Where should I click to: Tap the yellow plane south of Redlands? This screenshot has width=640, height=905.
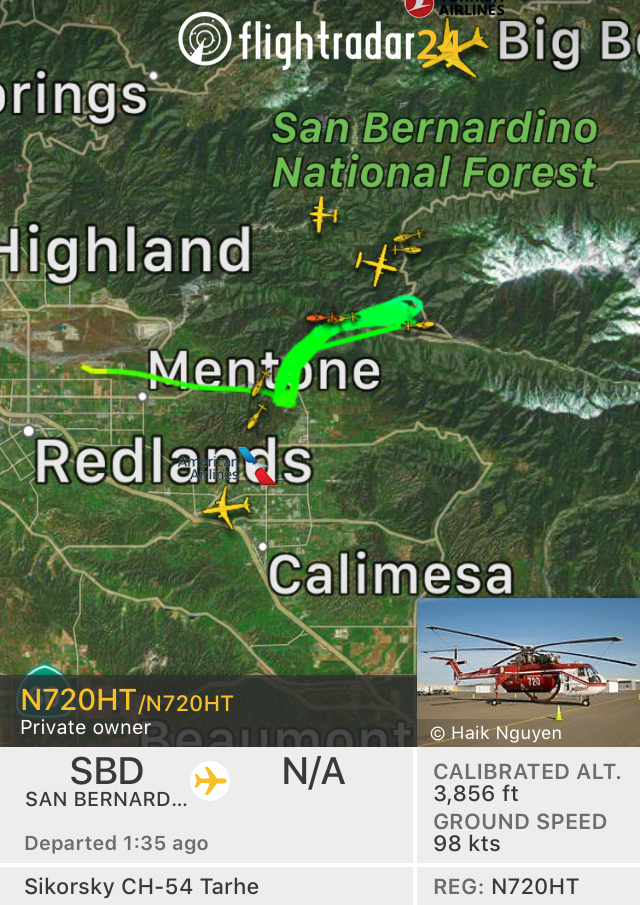(x=227, y=507)
